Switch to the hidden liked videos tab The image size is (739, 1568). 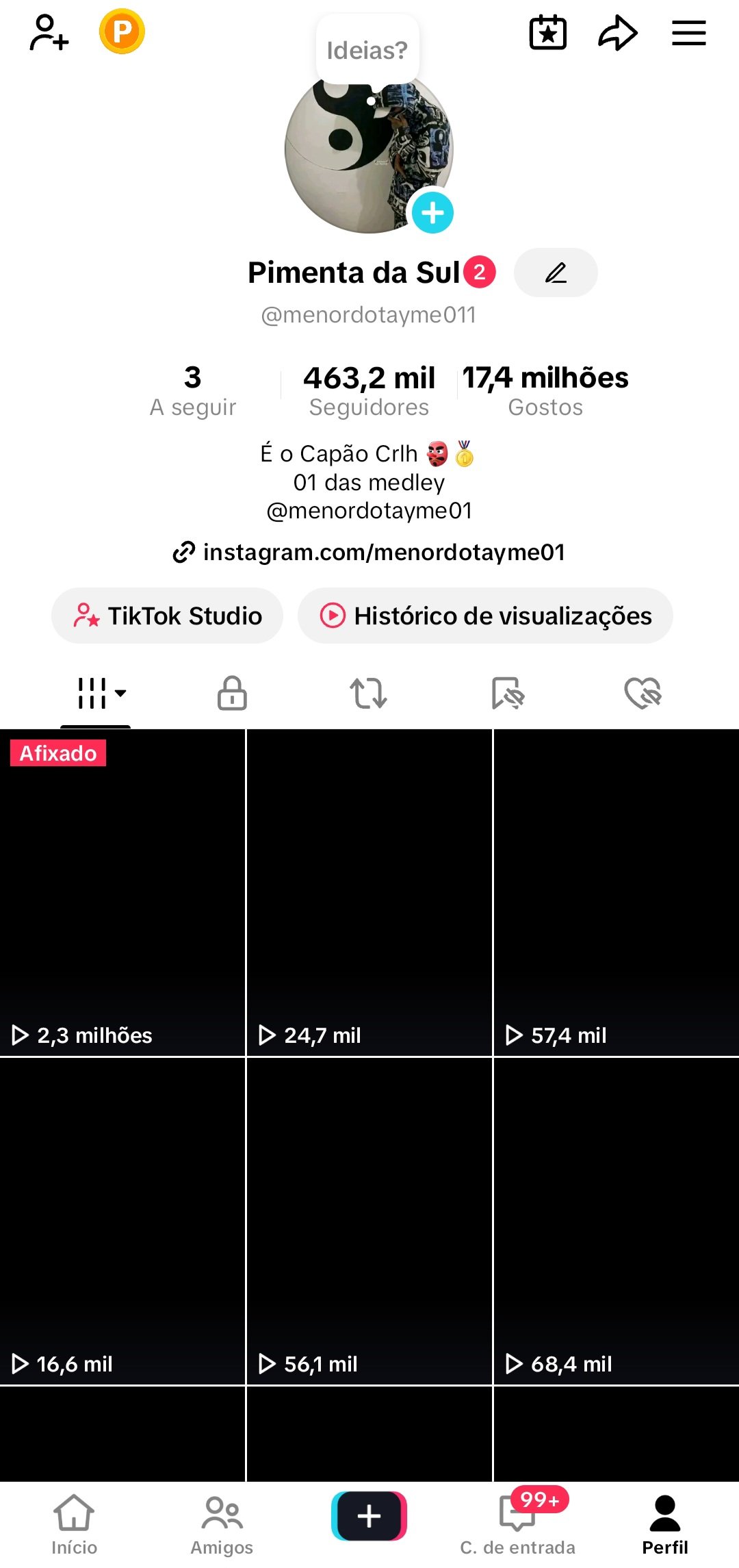pos(643,693)
